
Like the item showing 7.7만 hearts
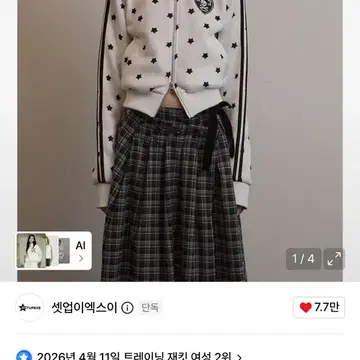(319, 307)
